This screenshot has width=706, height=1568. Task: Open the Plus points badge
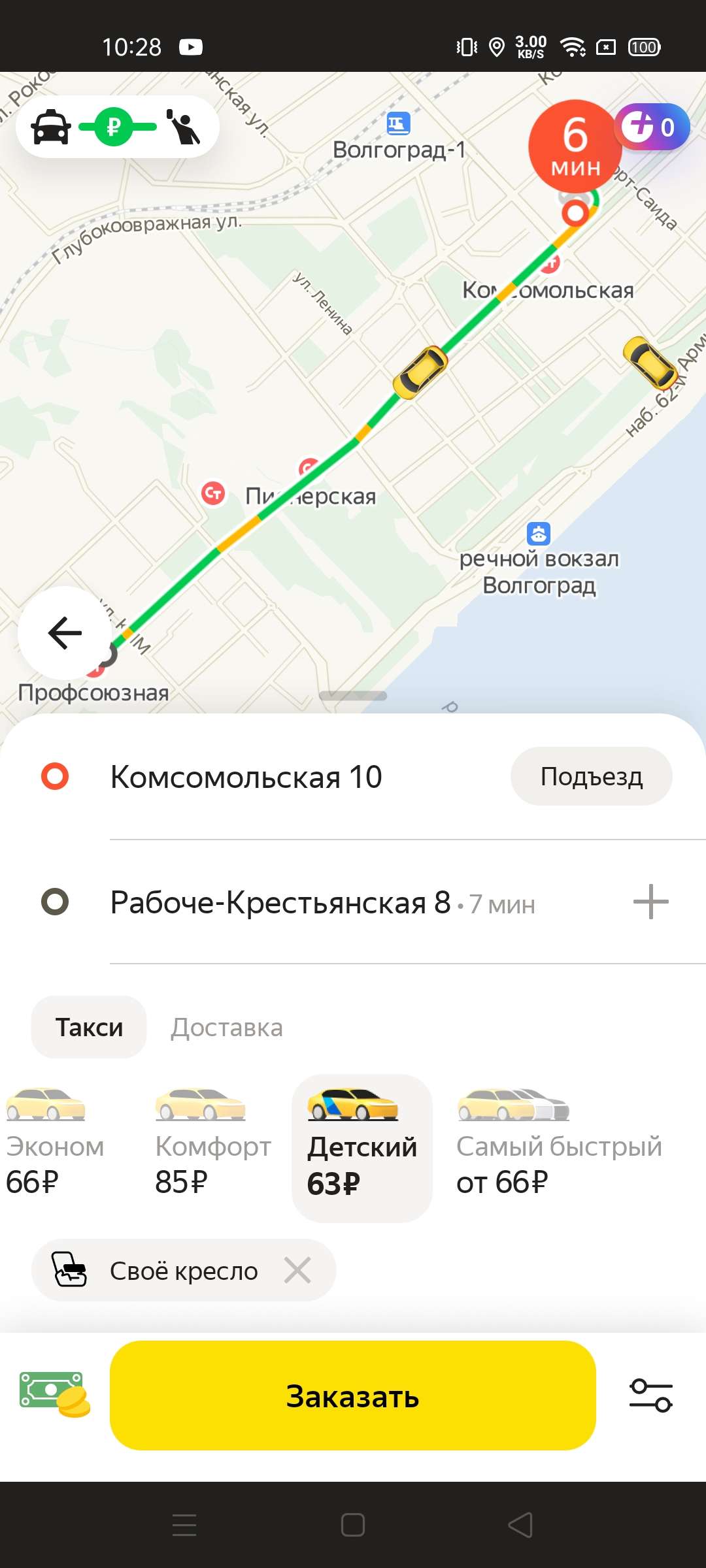[x=652, y=127]
